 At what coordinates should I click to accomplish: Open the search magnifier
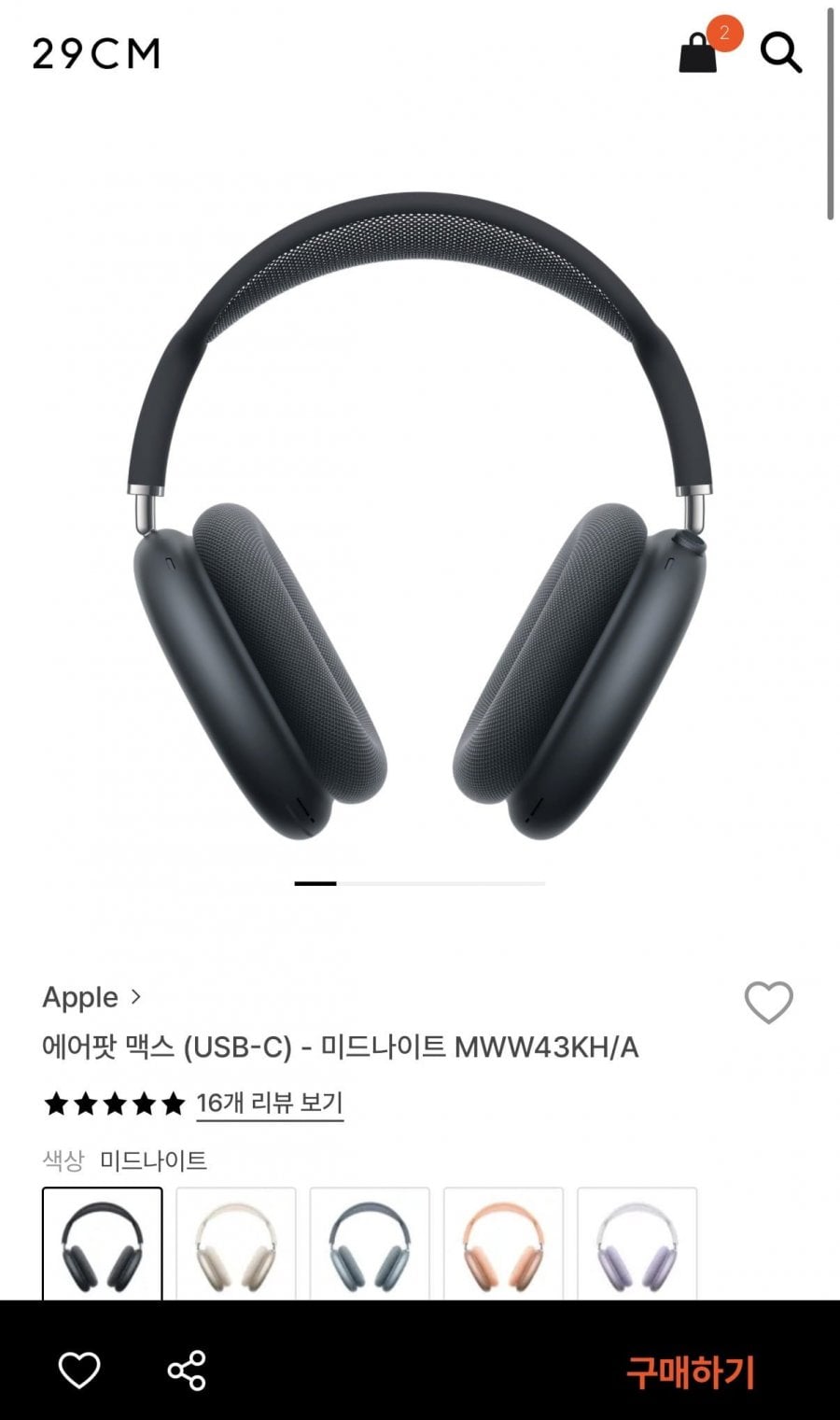click(x=781, y=52)
